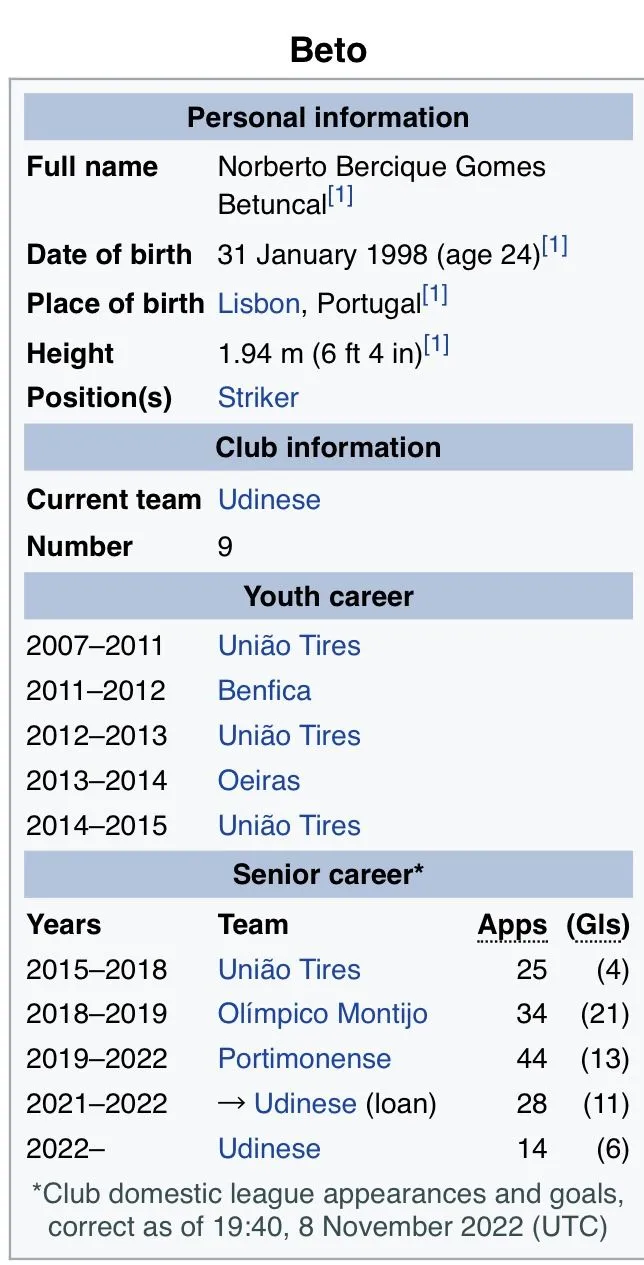Open União Tires link for 2015–2018
Viewport: 644px width, 1265px height.
tap(289, 970)
